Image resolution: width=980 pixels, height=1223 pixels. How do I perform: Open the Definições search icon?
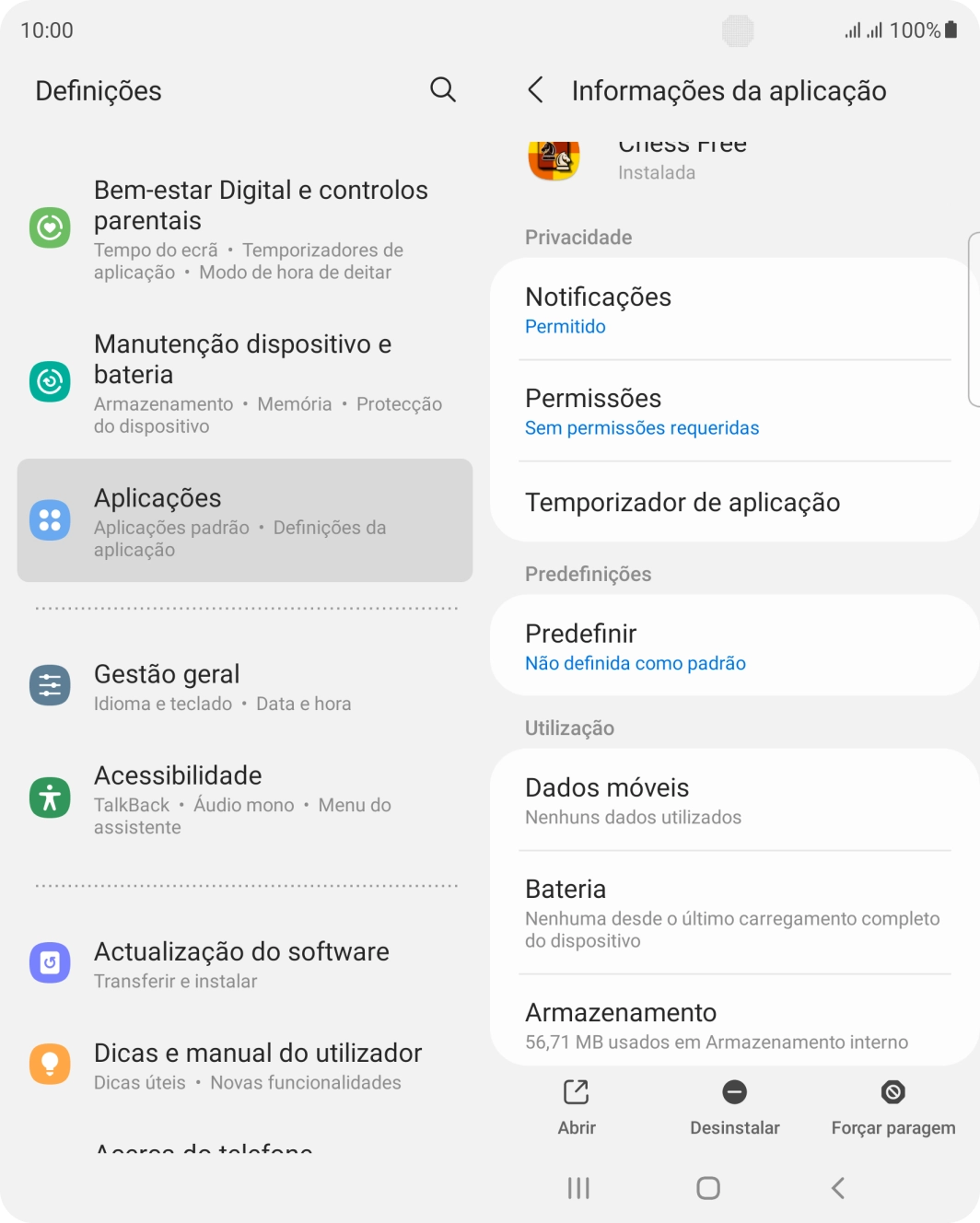click(443, 89)
